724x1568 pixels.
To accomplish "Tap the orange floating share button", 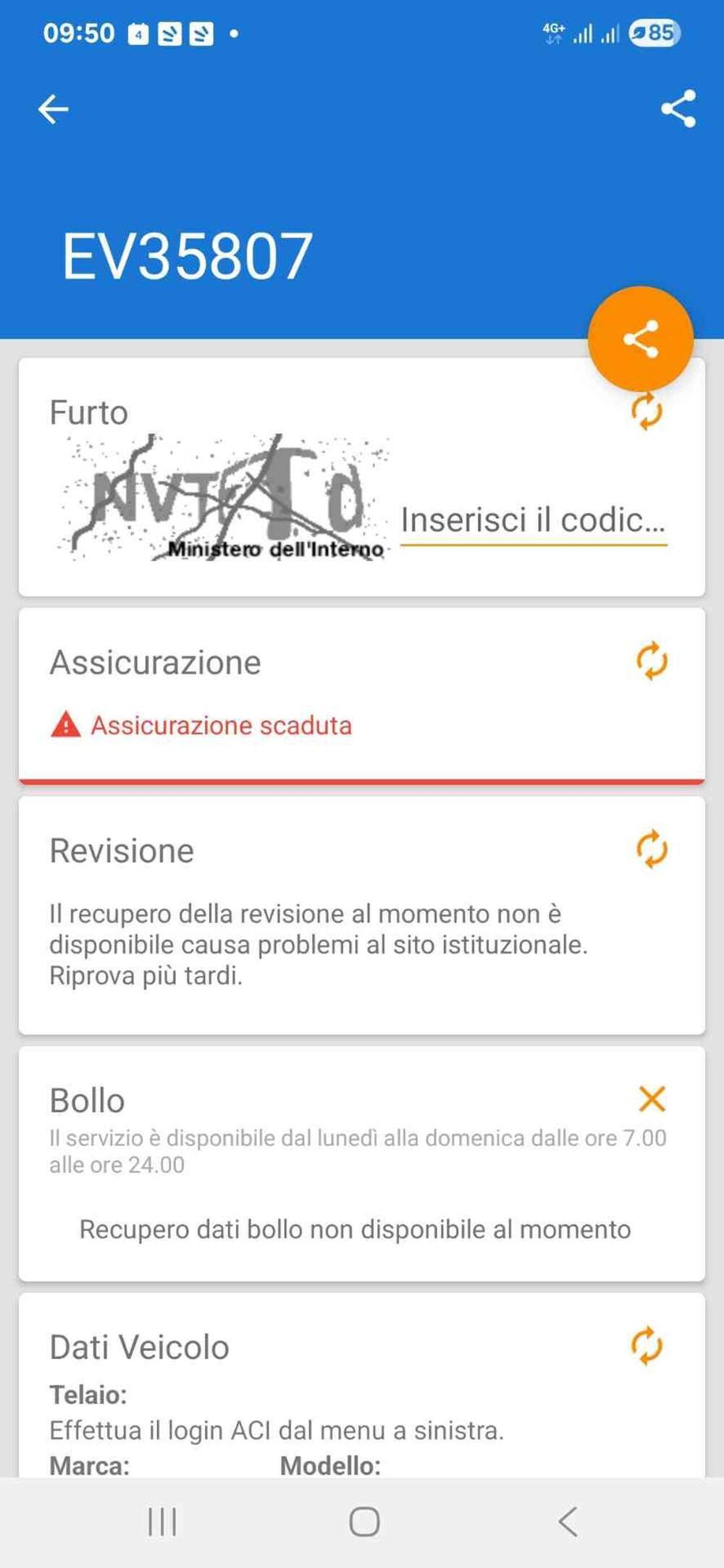I will (x=641, y=339).
